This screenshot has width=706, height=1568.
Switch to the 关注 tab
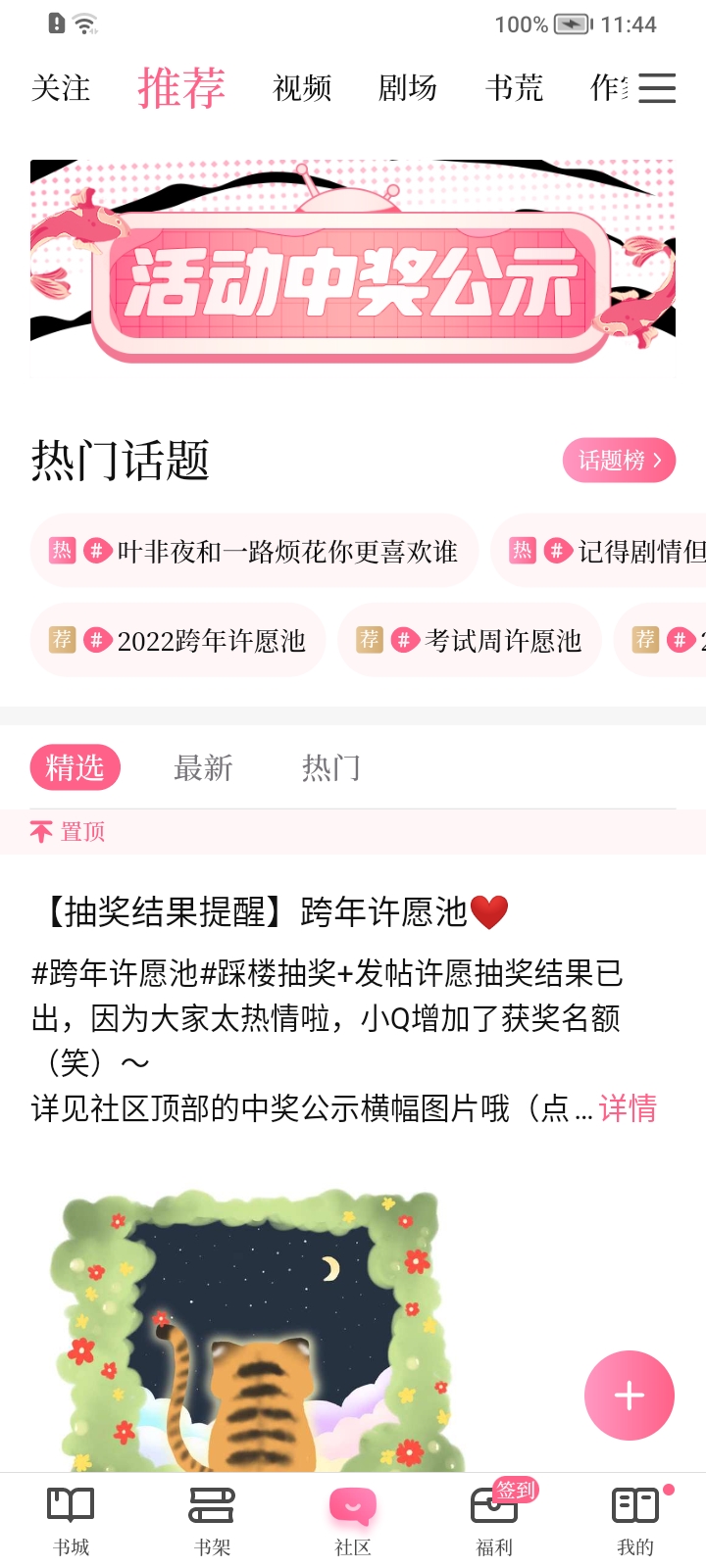click(61, 88)
